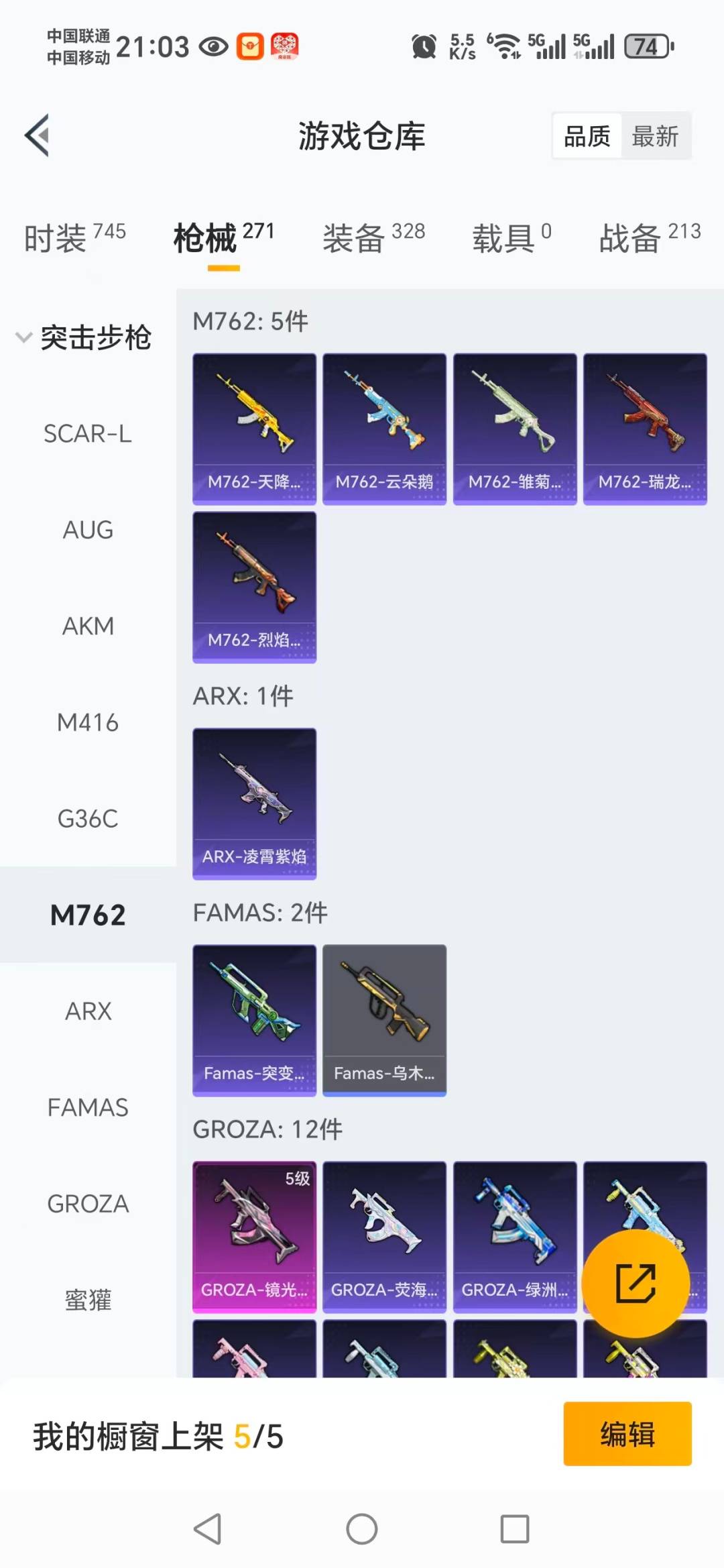Select M416 in the weapon list
Screen dimensions: 724x1568
pos(88,723)
